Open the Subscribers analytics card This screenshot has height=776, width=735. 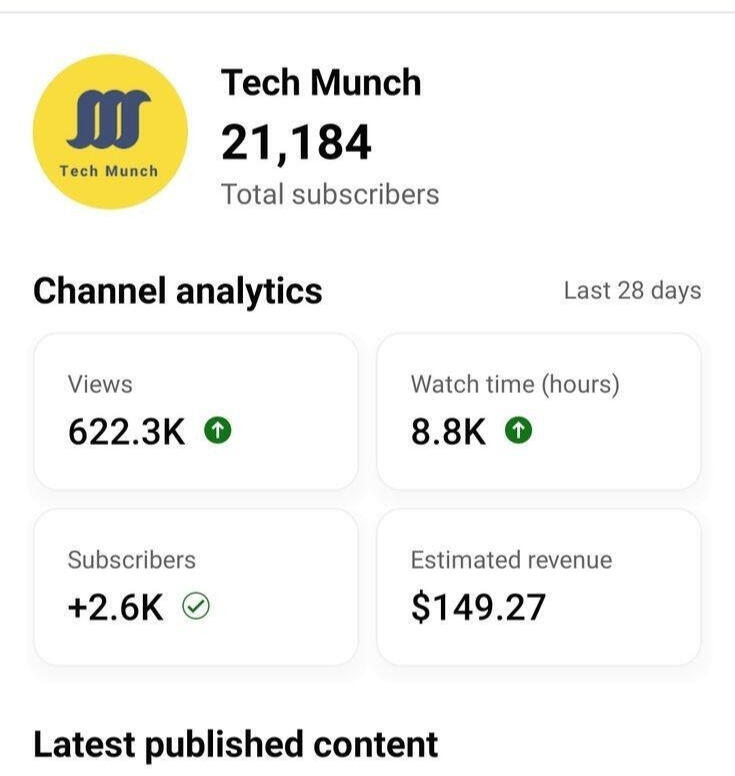(x=196, y=587)
